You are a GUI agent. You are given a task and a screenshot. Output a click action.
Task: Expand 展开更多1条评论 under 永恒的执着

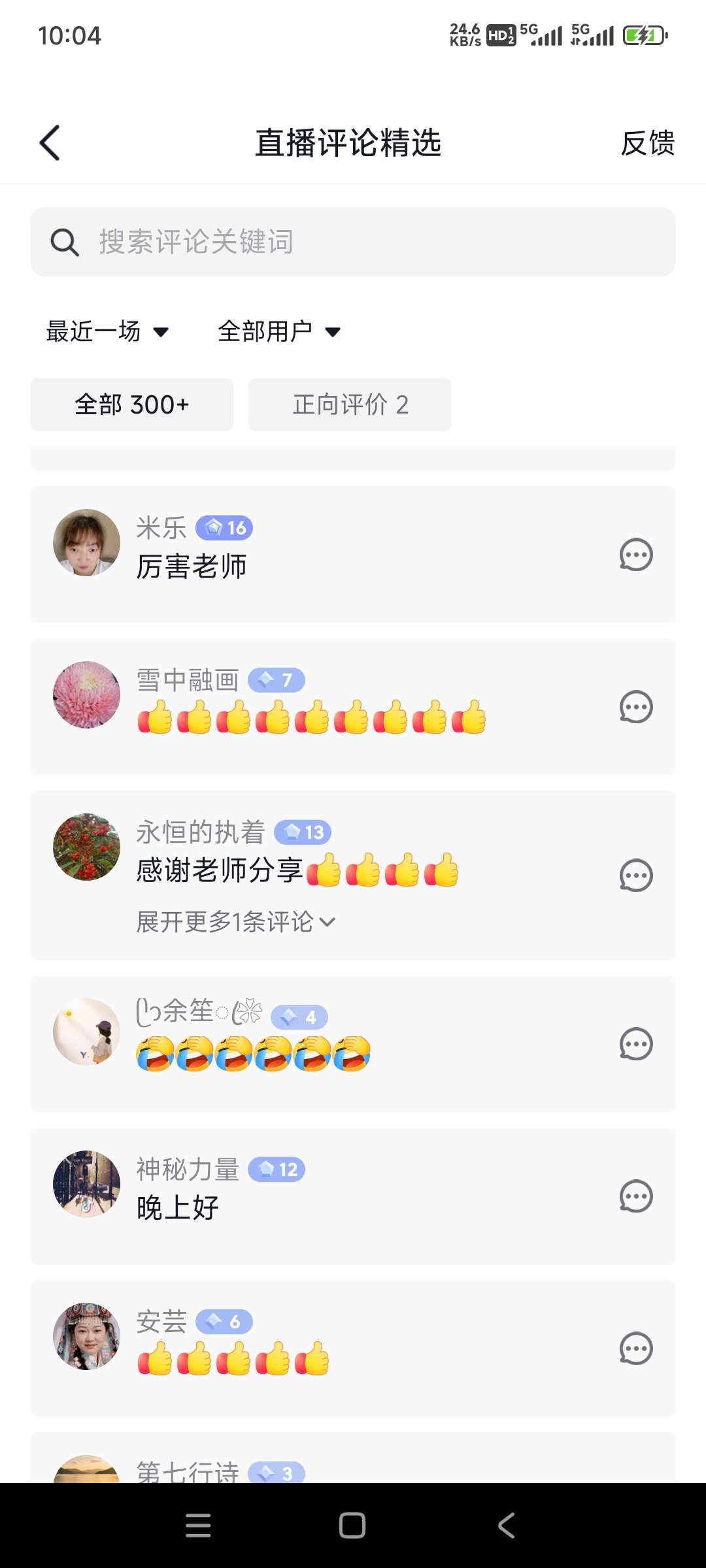click(235, 922)
